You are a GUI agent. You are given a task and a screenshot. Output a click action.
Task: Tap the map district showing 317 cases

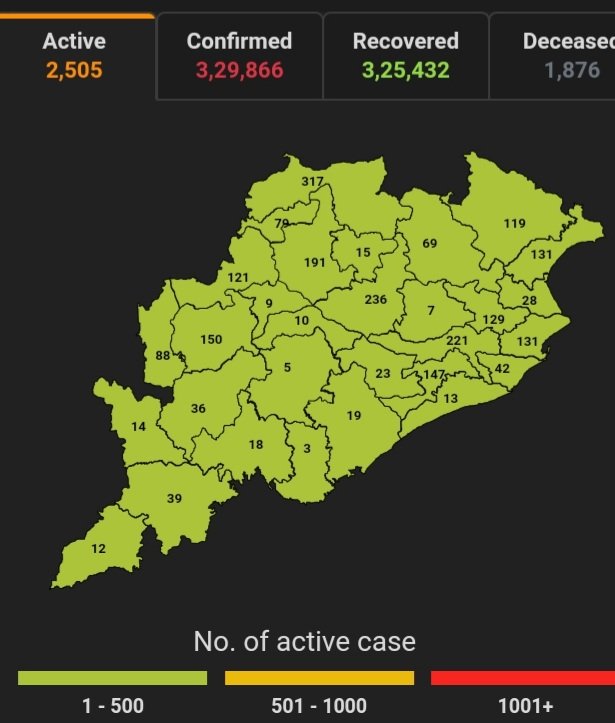(313, 182)
